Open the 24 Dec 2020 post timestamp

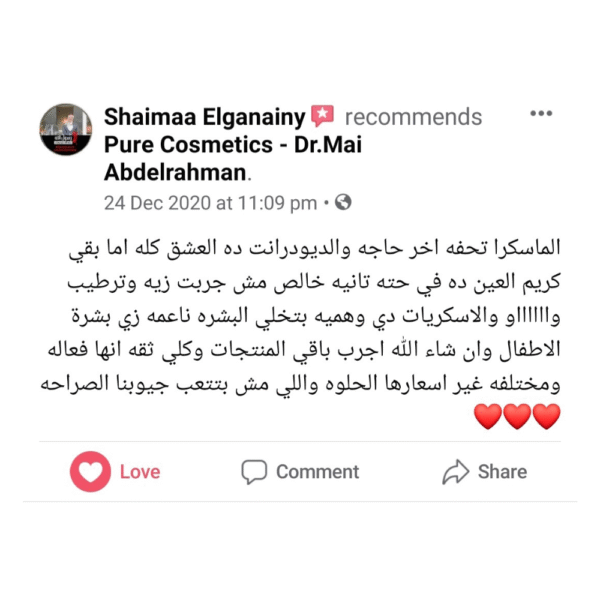[210, 202]
